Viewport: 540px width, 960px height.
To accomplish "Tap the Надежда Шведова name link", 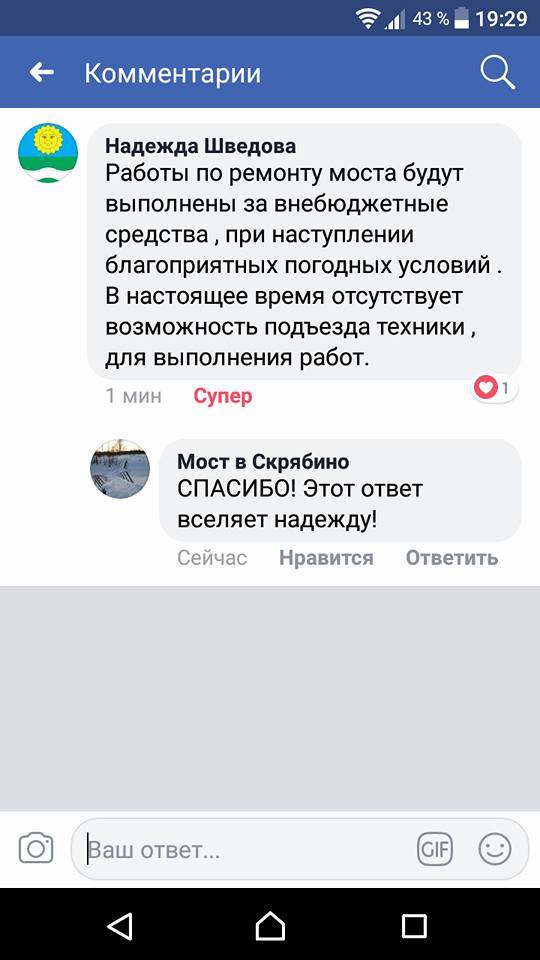I will 201,146.
